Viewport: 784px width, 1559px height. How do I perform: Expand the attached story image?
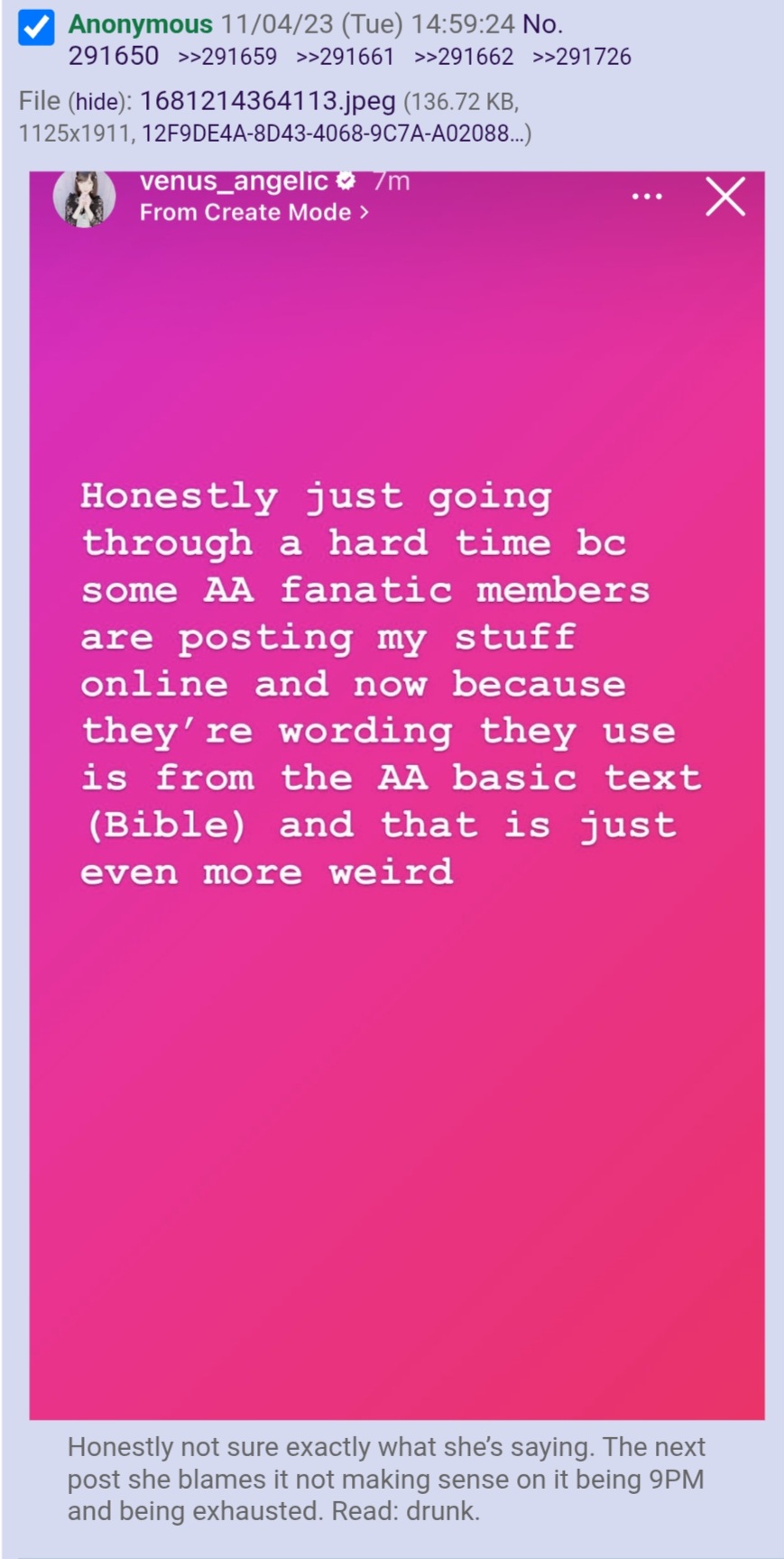tap(397, 795)
